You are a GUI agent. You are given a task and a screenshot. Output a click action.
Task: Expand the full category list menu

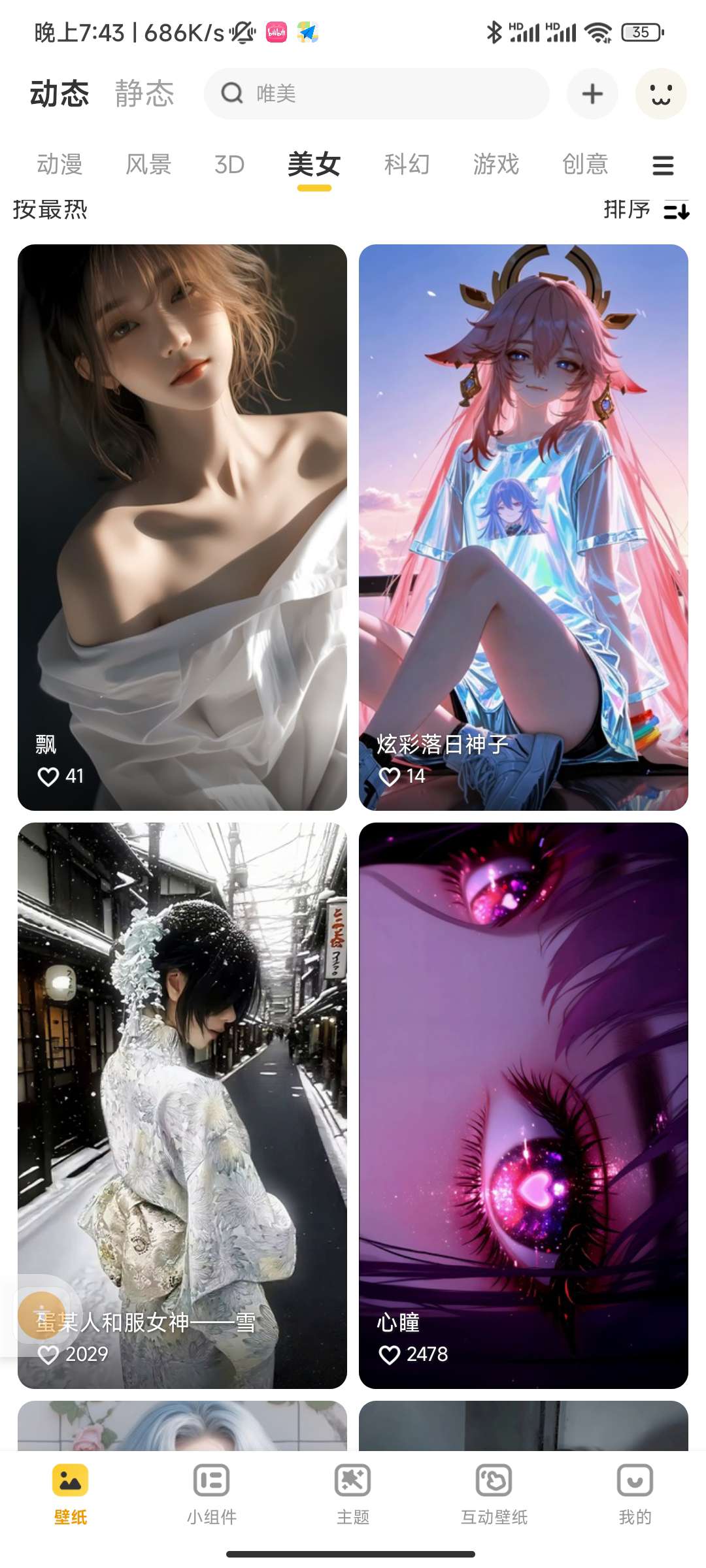[663, 165]
